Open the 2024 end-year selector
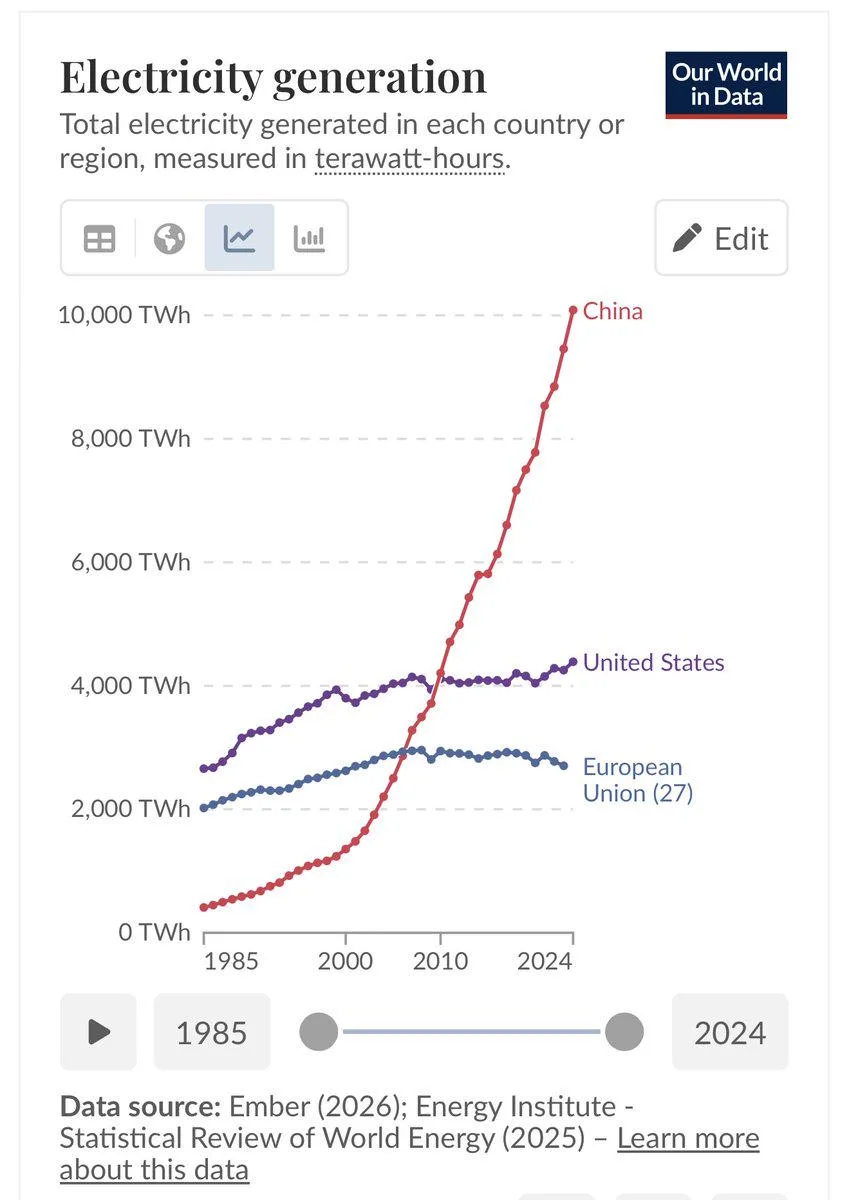The width and height of the screenshot is (849, 1200). point(730,1032)
